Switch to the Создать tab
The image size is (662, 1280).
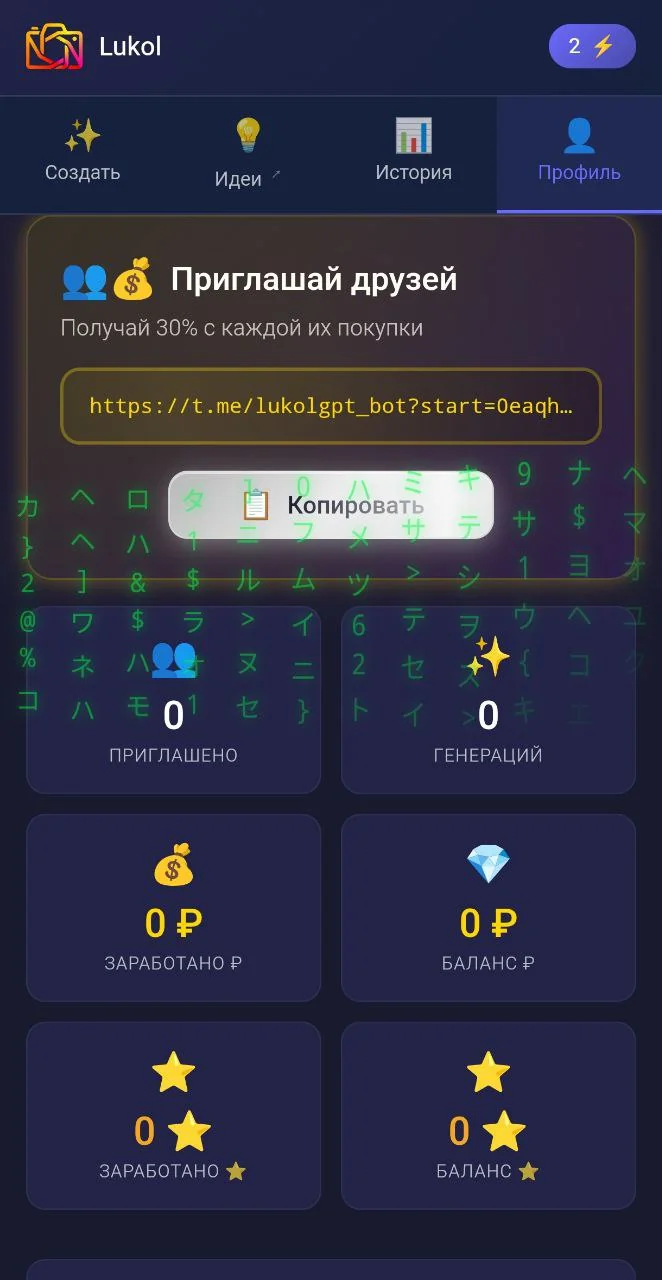[83, 154]
